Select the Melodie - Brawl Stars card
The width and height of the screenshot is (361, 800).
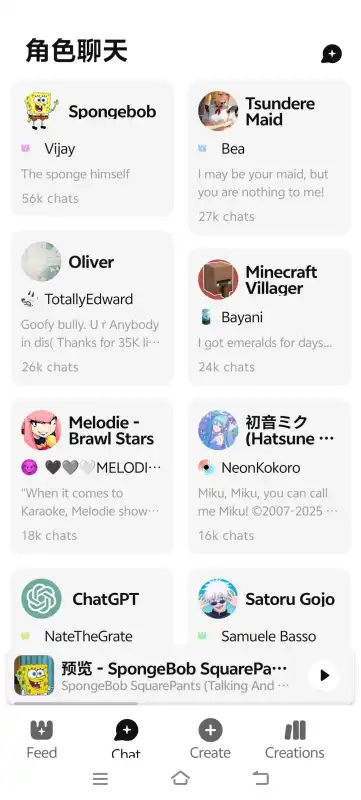(x=92, y=476)
